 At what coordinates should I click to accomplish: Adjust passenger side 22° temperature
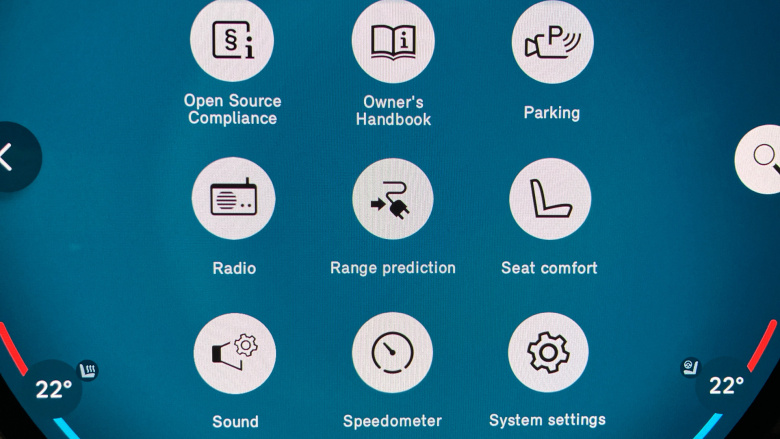click(x=726, y=386)
